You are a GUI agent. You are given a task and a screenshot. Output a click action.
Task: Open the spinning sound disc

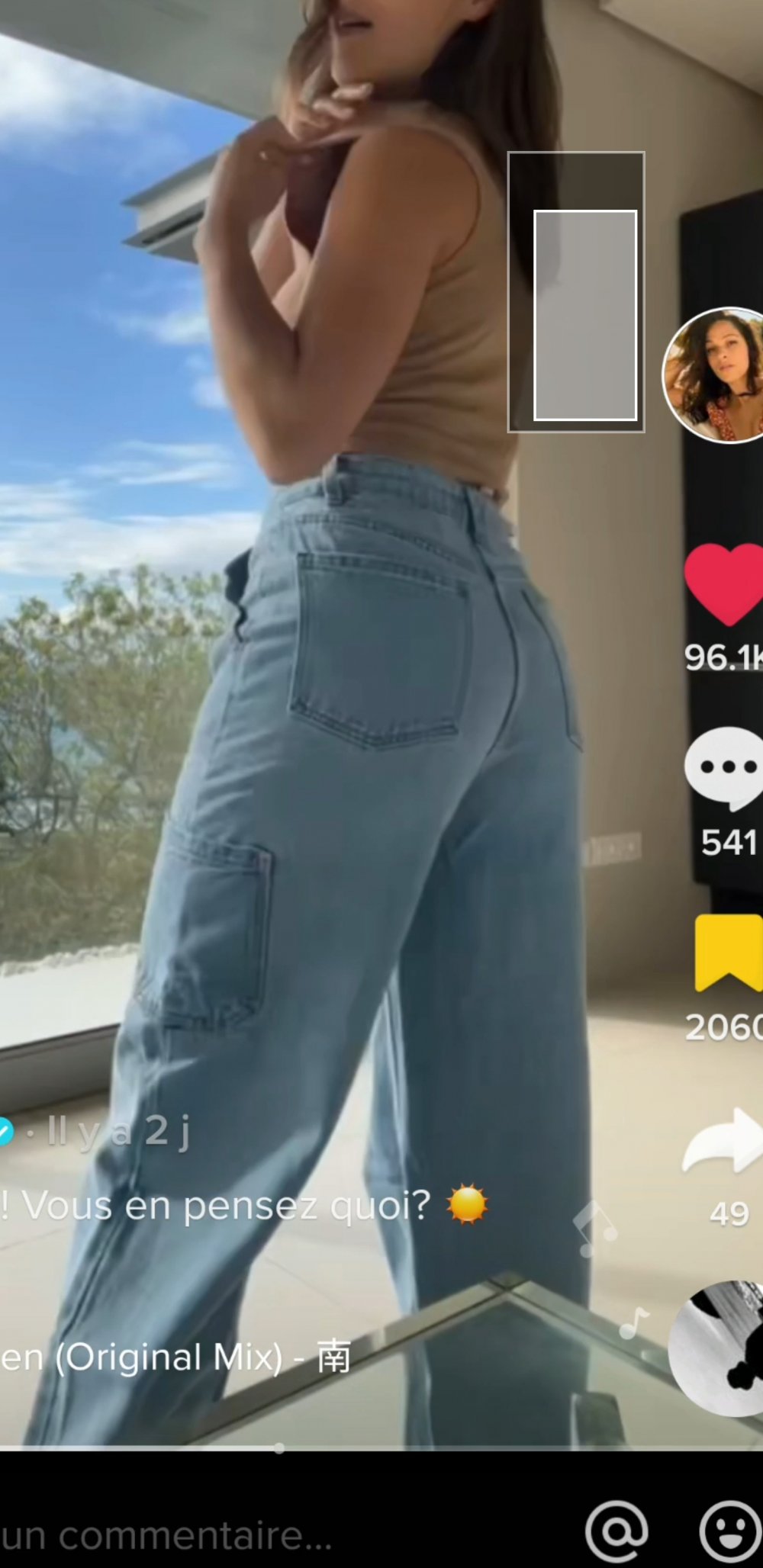[717, 1348]
